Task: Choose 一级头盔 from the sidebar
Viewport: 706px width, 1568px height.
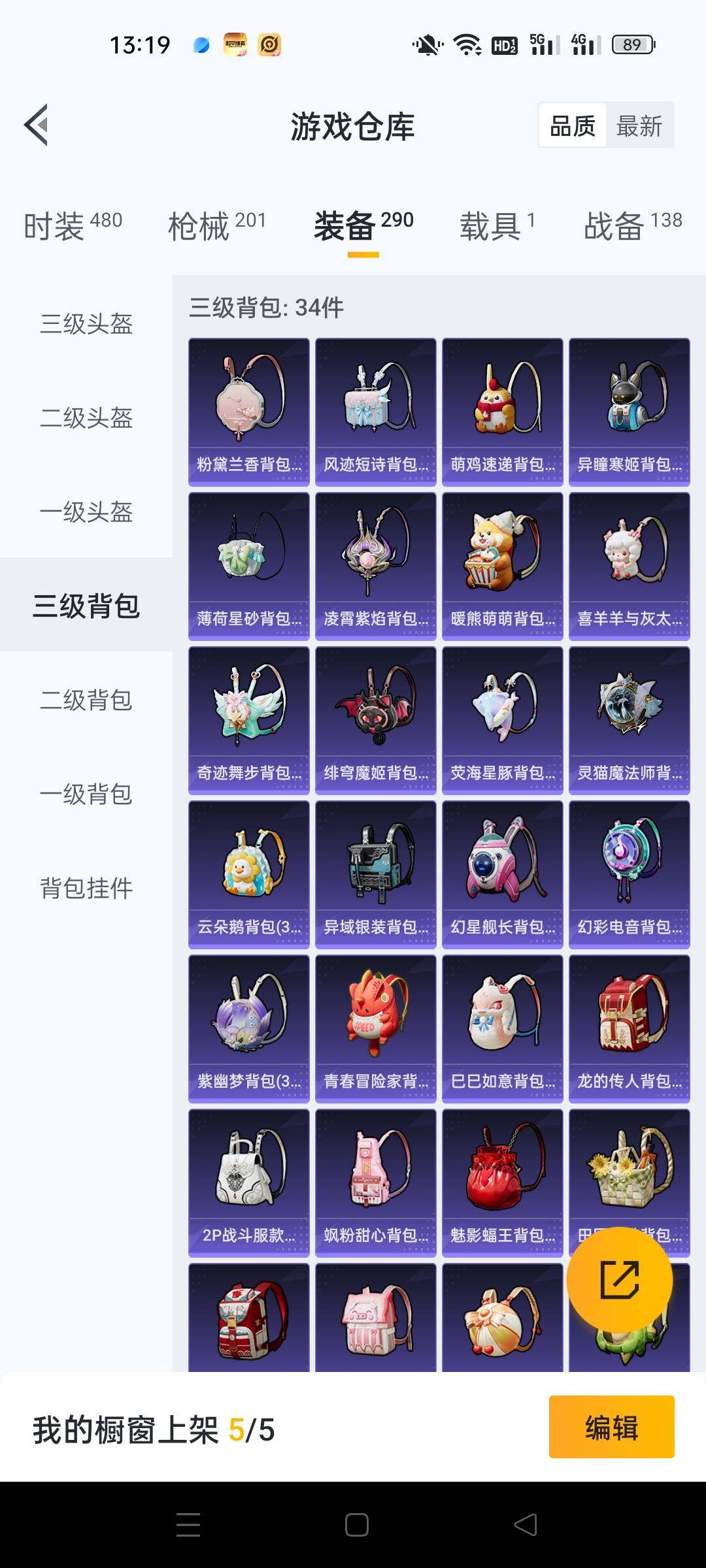Action: click(x=86, y=512)
